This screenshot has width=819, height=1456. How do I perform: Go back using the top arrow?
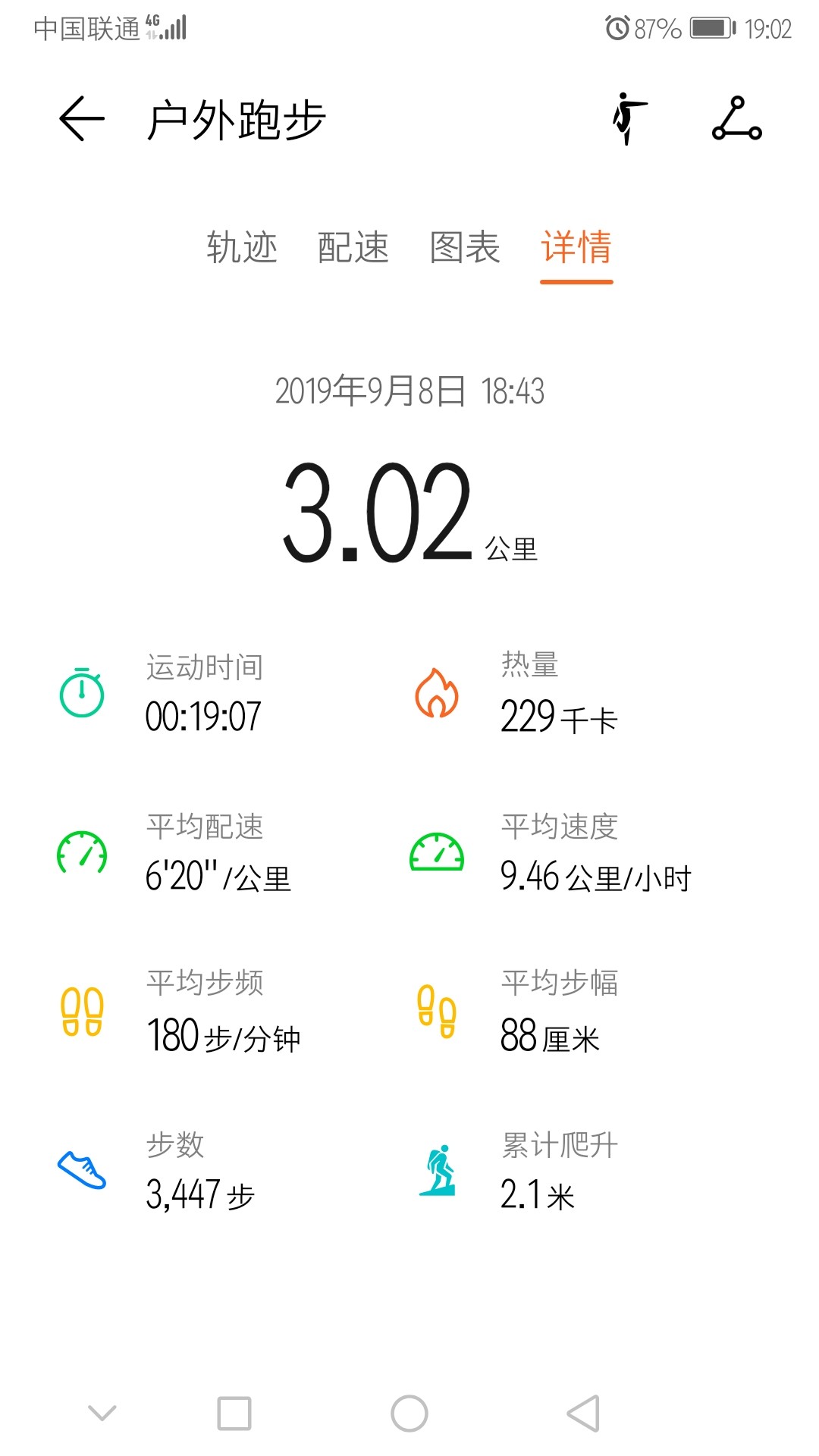[x=82, y=119]
